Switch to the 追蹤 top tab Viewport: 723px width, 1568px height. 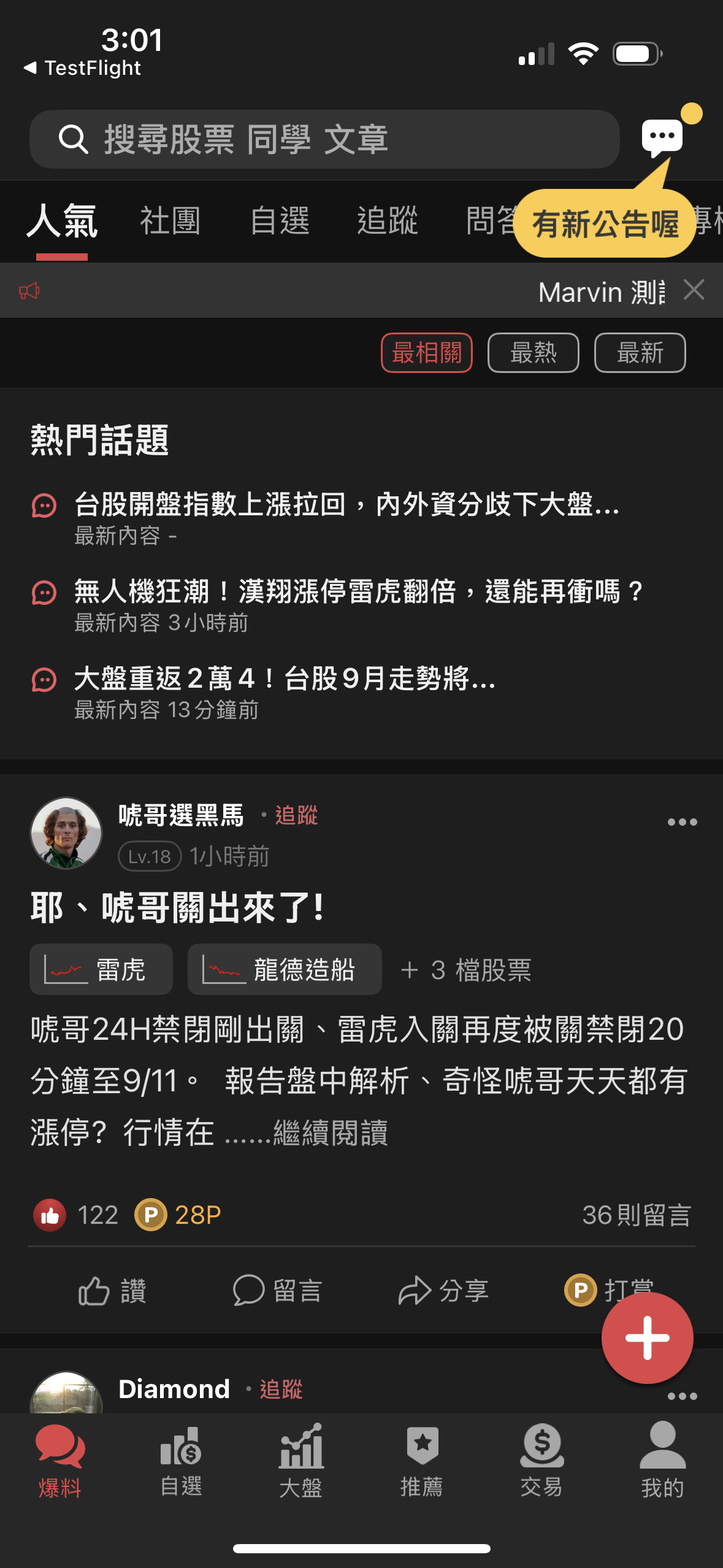tap(388, 221)
